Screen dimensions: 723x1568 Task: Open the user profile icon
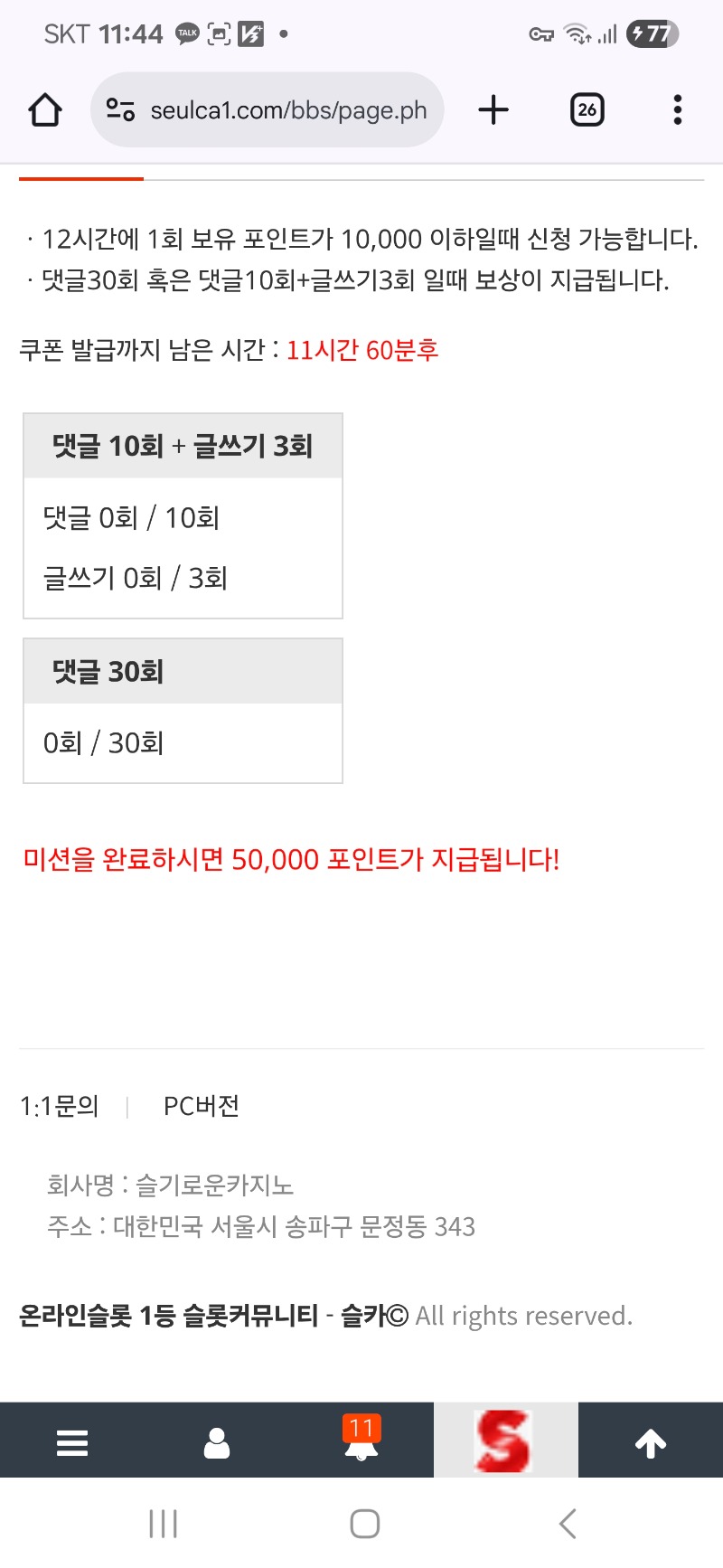click(217, 1441)
